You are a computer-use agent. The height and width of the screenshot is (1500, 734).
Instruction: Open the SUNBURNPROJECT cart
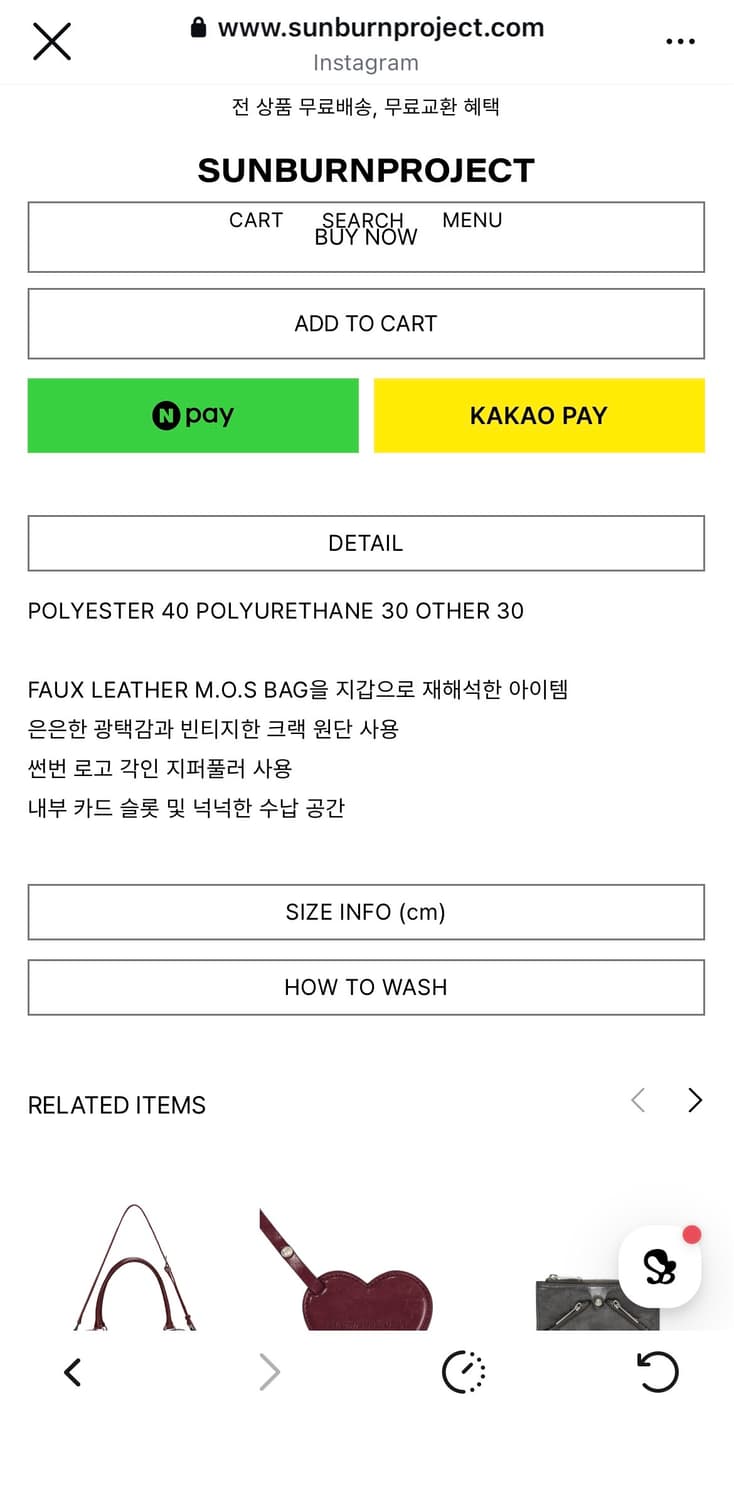256,220
